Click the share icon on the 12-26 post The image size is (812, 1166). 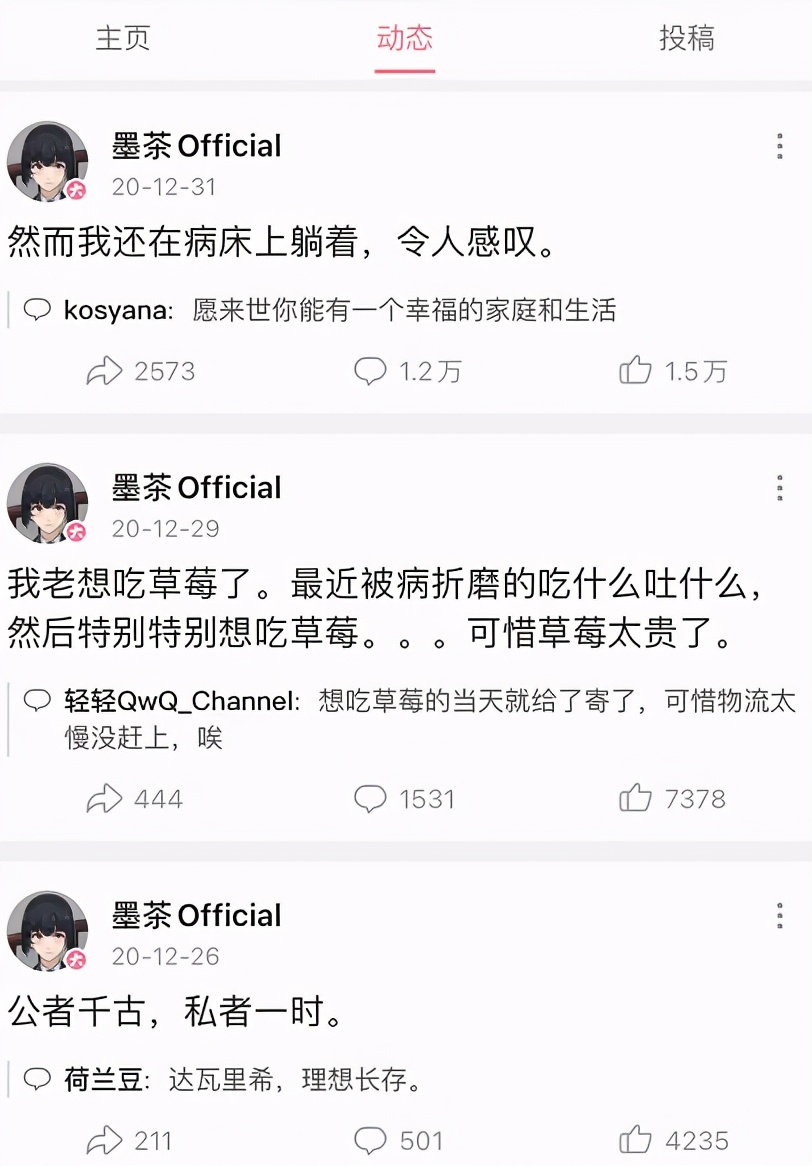pyautogui.click(x=106, y=1140)
